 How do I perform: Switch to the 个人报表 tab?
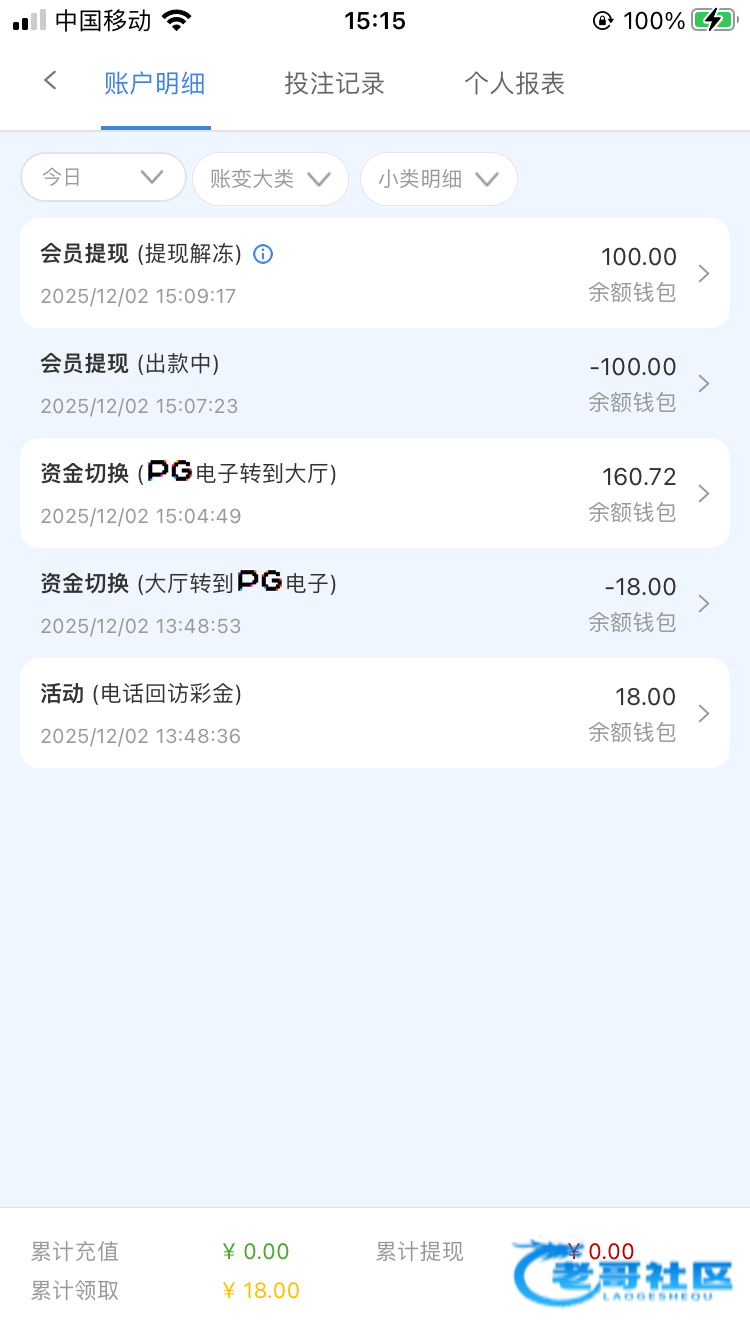(514, 84)
